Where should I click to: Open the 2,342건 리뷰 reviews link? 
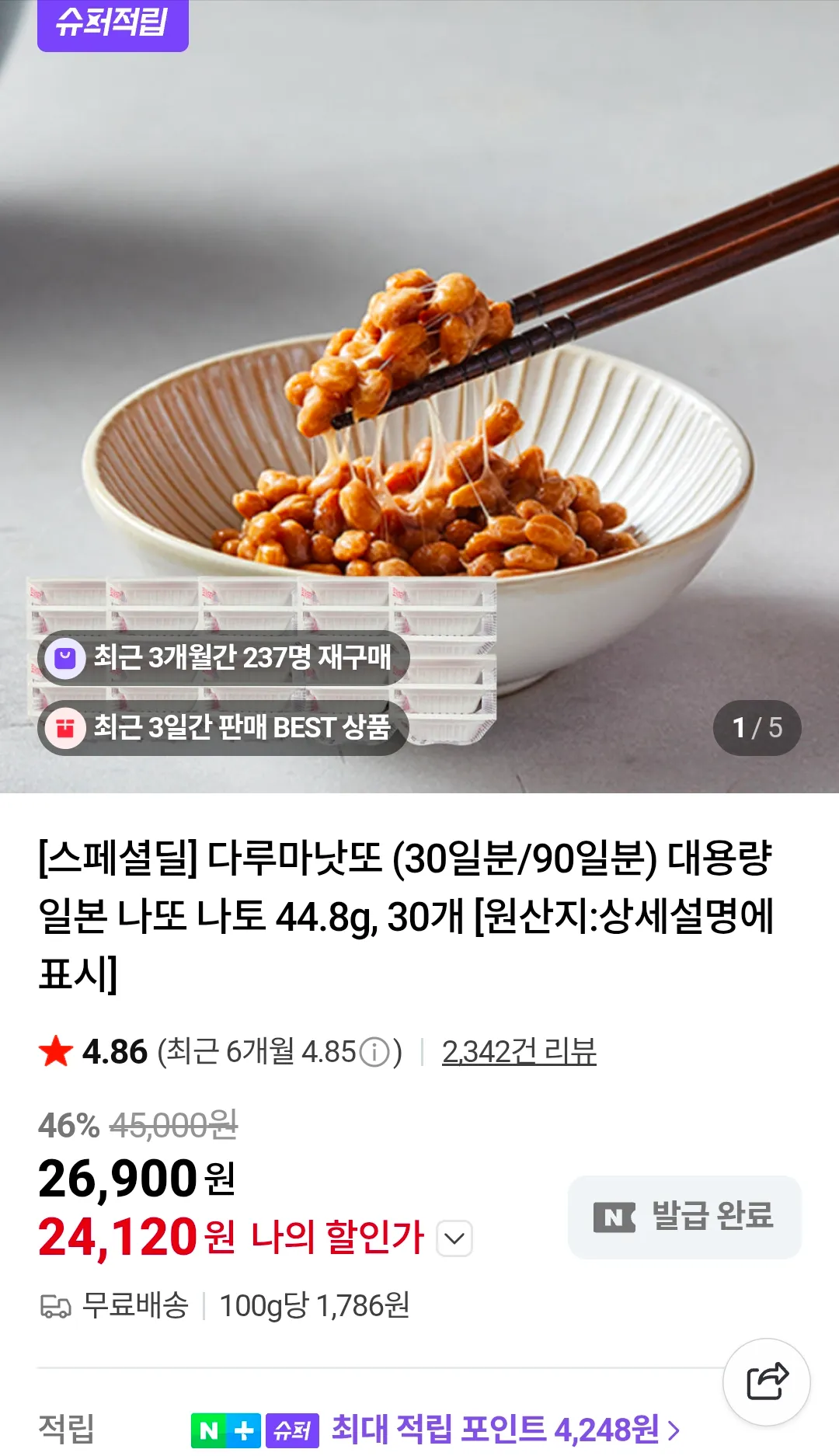[x=519, y=1052]
